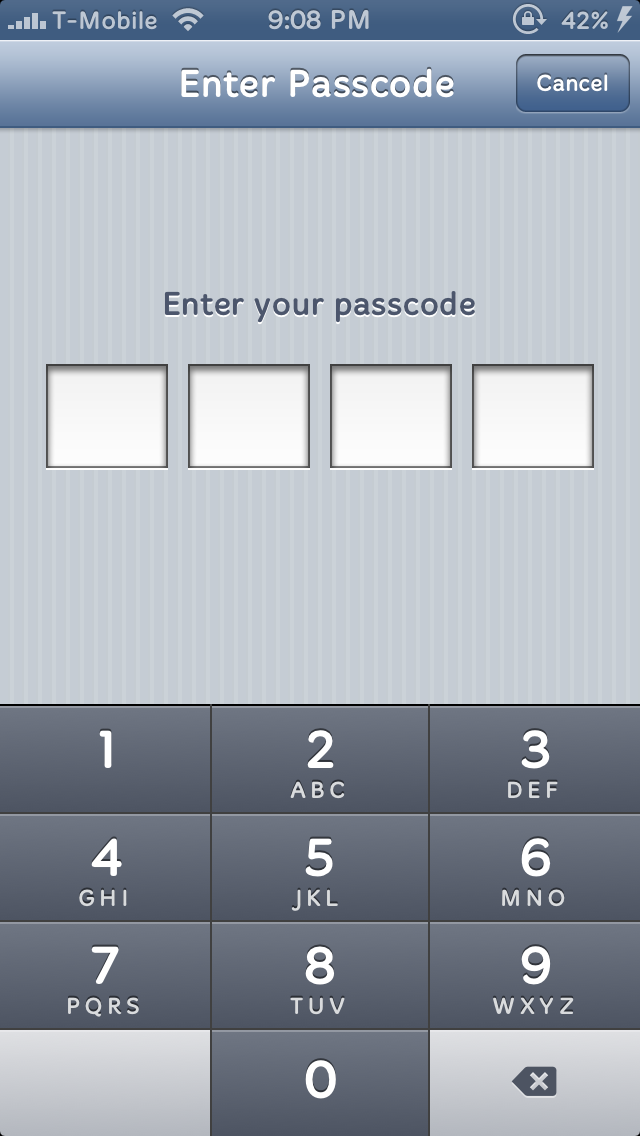Enter digit 8 (TUV)
The width and height of the screenshot is (640, 1136).
pos(319,976)
